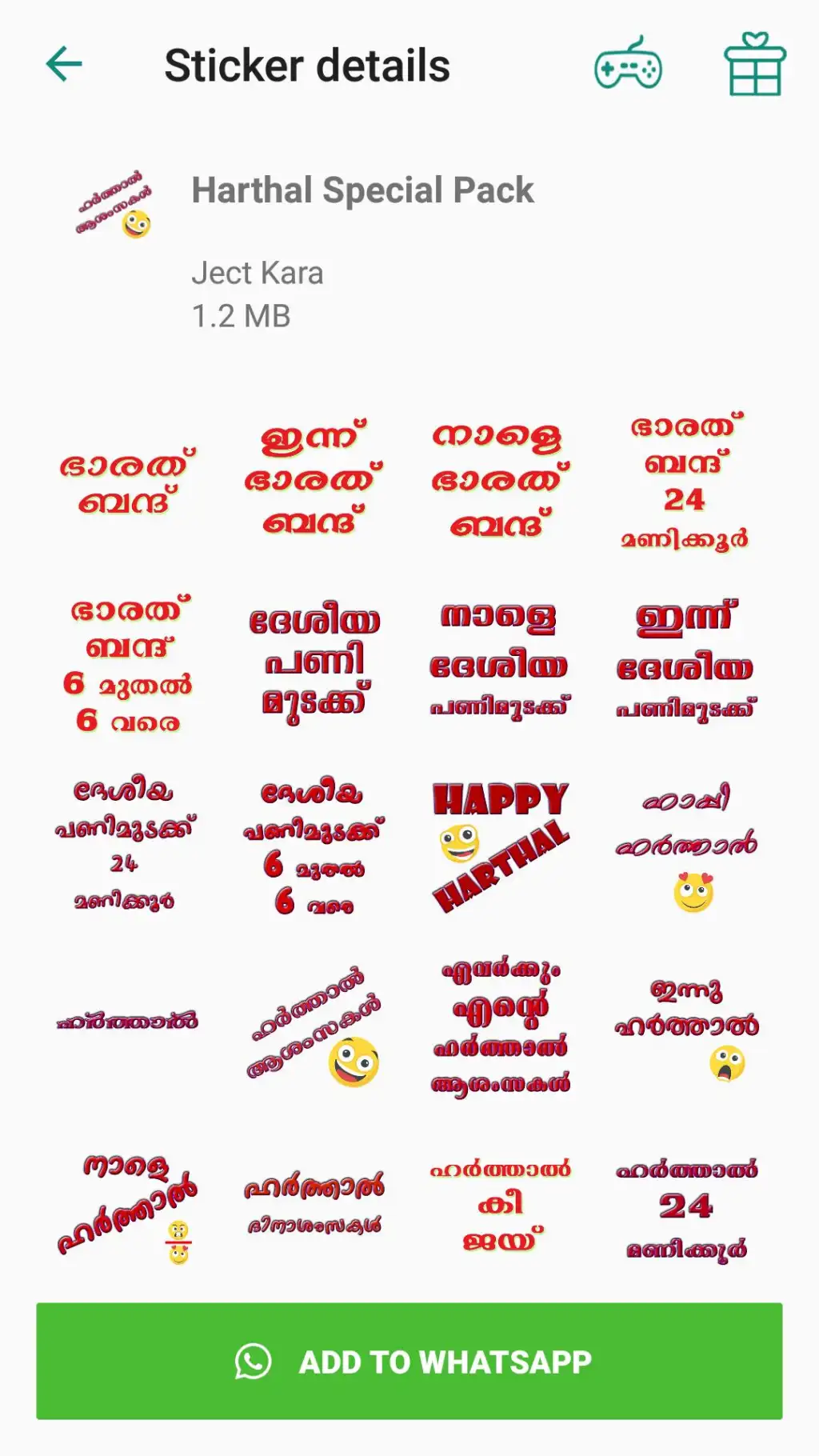This screenshot has height=1456, width=819.
Task: Open the HAPPY HARTHAL sticker
Action: pos(501,846)
